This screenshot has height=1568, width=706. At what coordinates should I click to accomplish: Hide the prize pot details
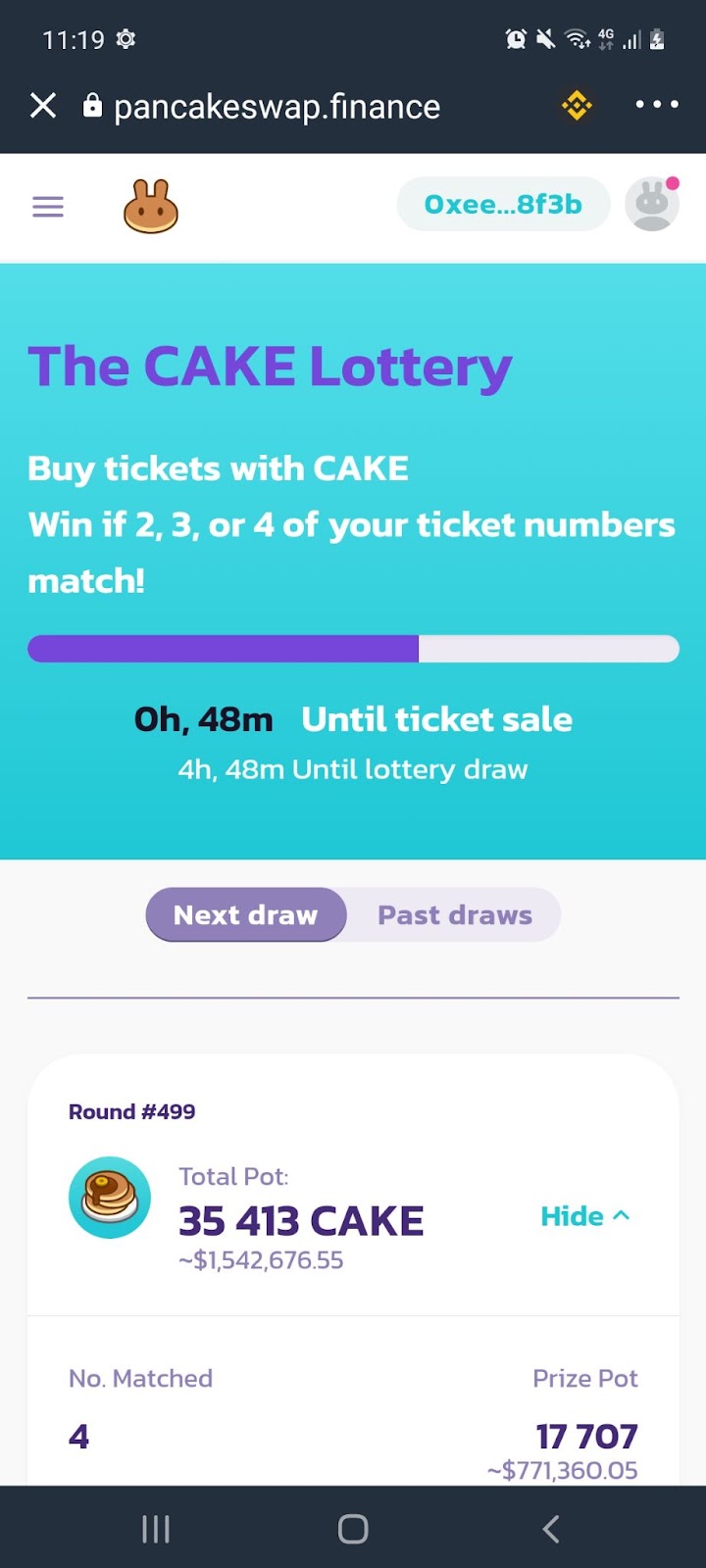click(x=585, y=1216)
